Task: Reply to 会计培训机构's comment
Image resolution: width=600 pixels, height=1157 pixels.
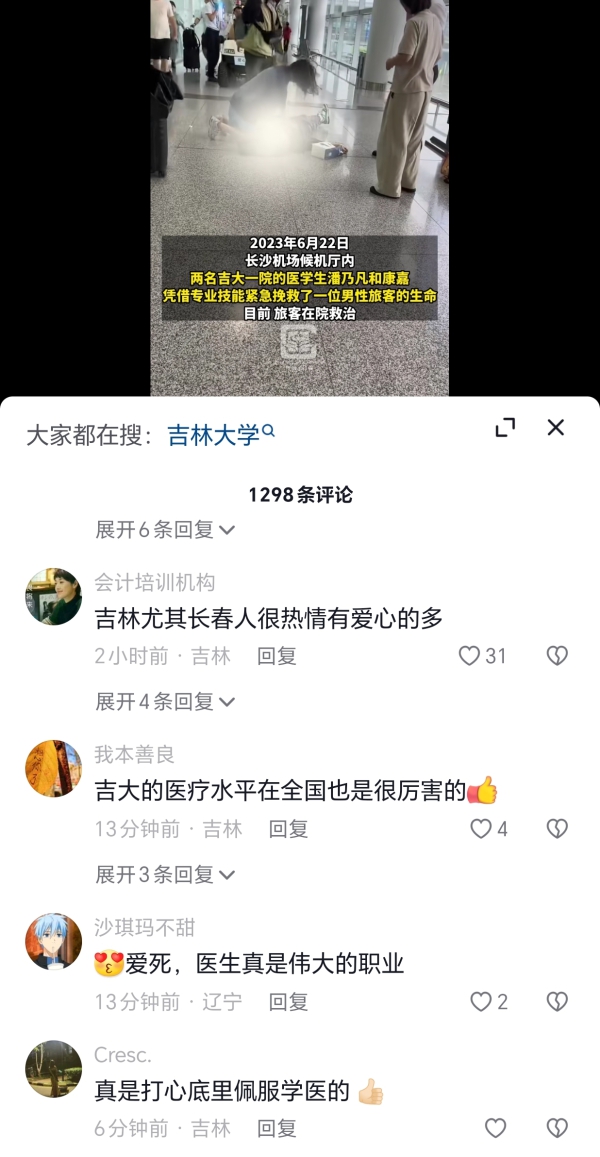Action: click(x=276, y=656)
